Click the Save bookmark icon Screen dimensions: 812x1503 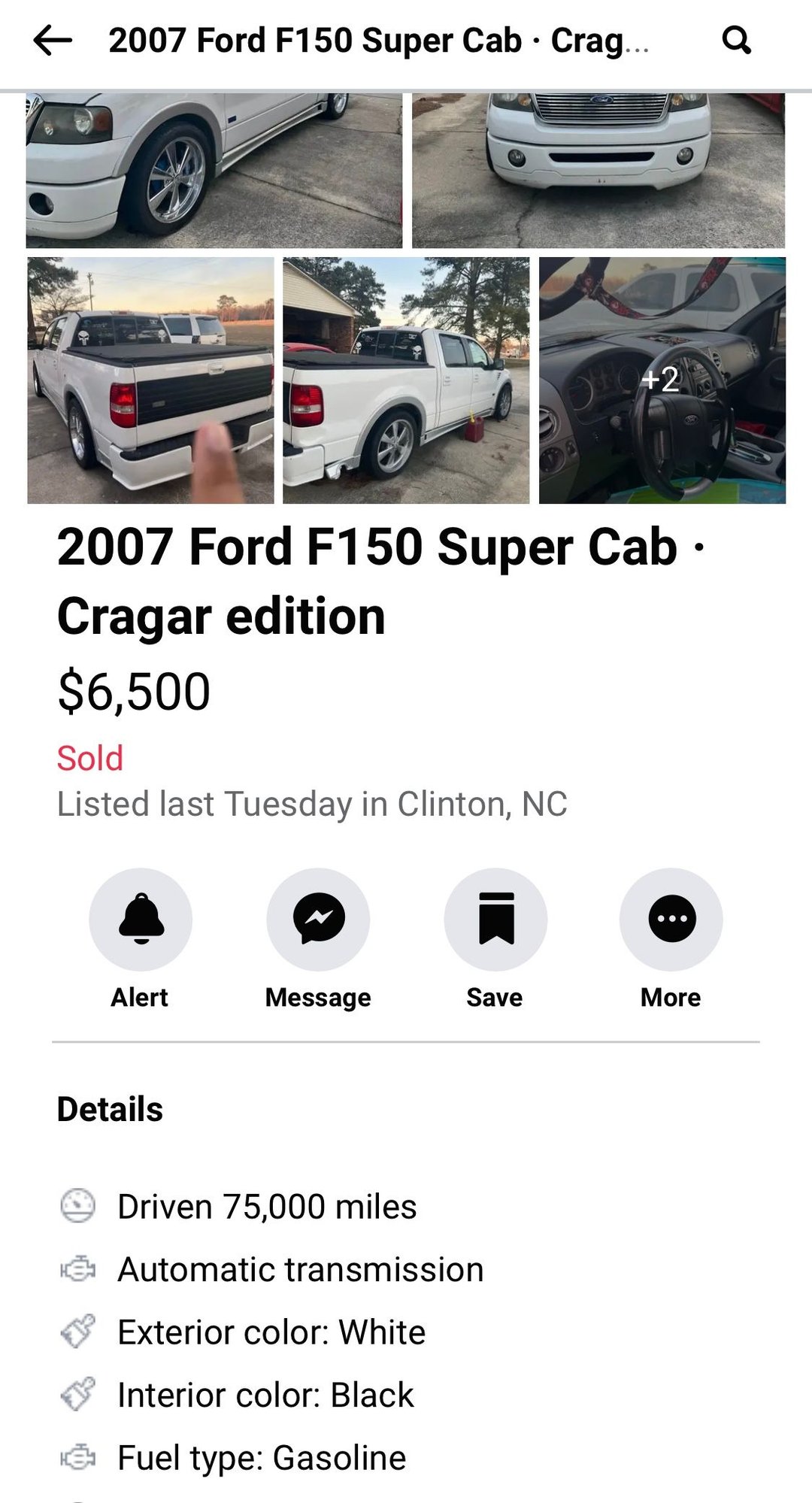[494, 919]
